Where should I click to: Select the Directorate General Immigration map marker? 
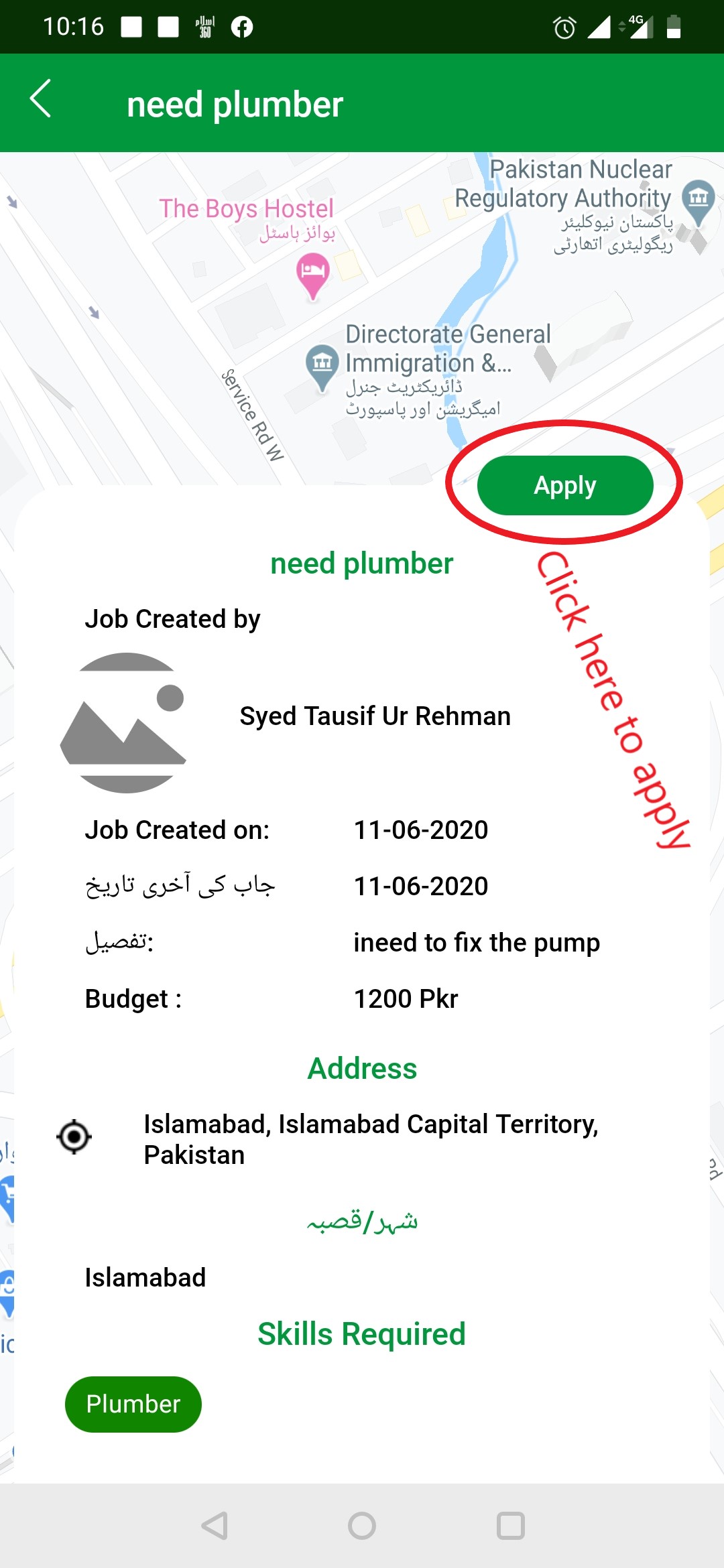(322, 365)
